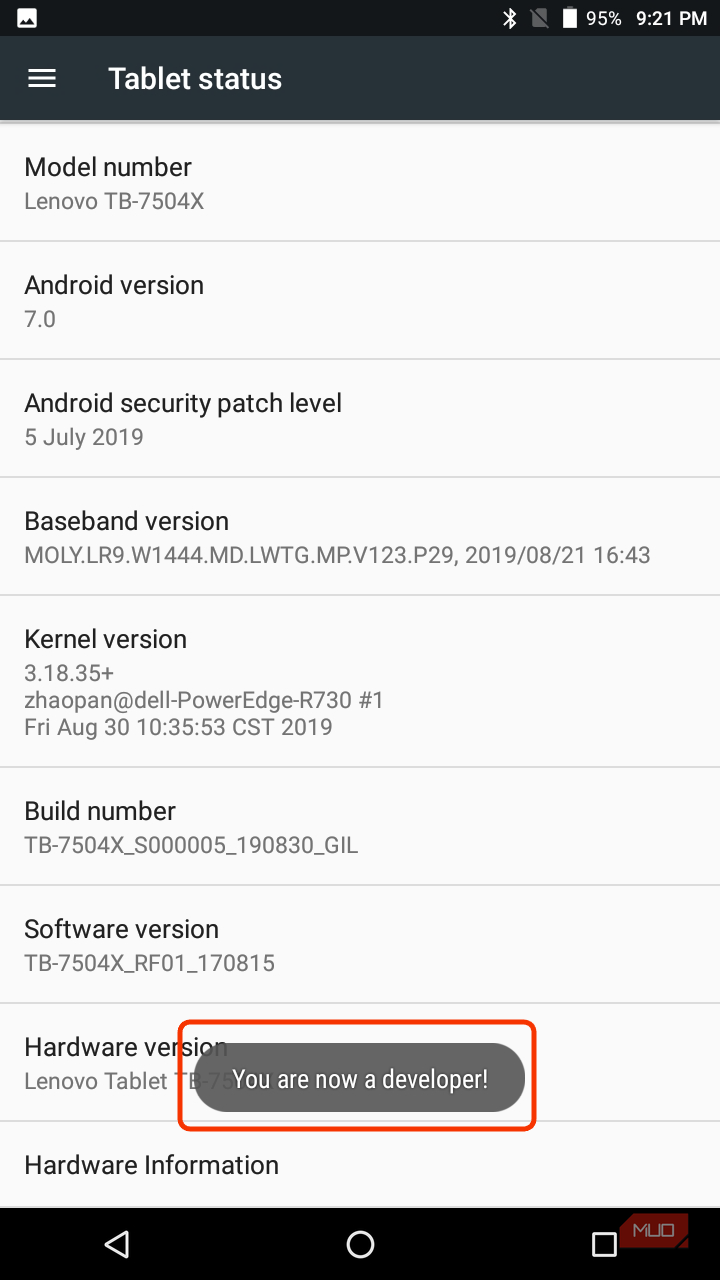Select the Software version entry
The height and width of the screenshot is (1280, 720).
pos(360,945)
